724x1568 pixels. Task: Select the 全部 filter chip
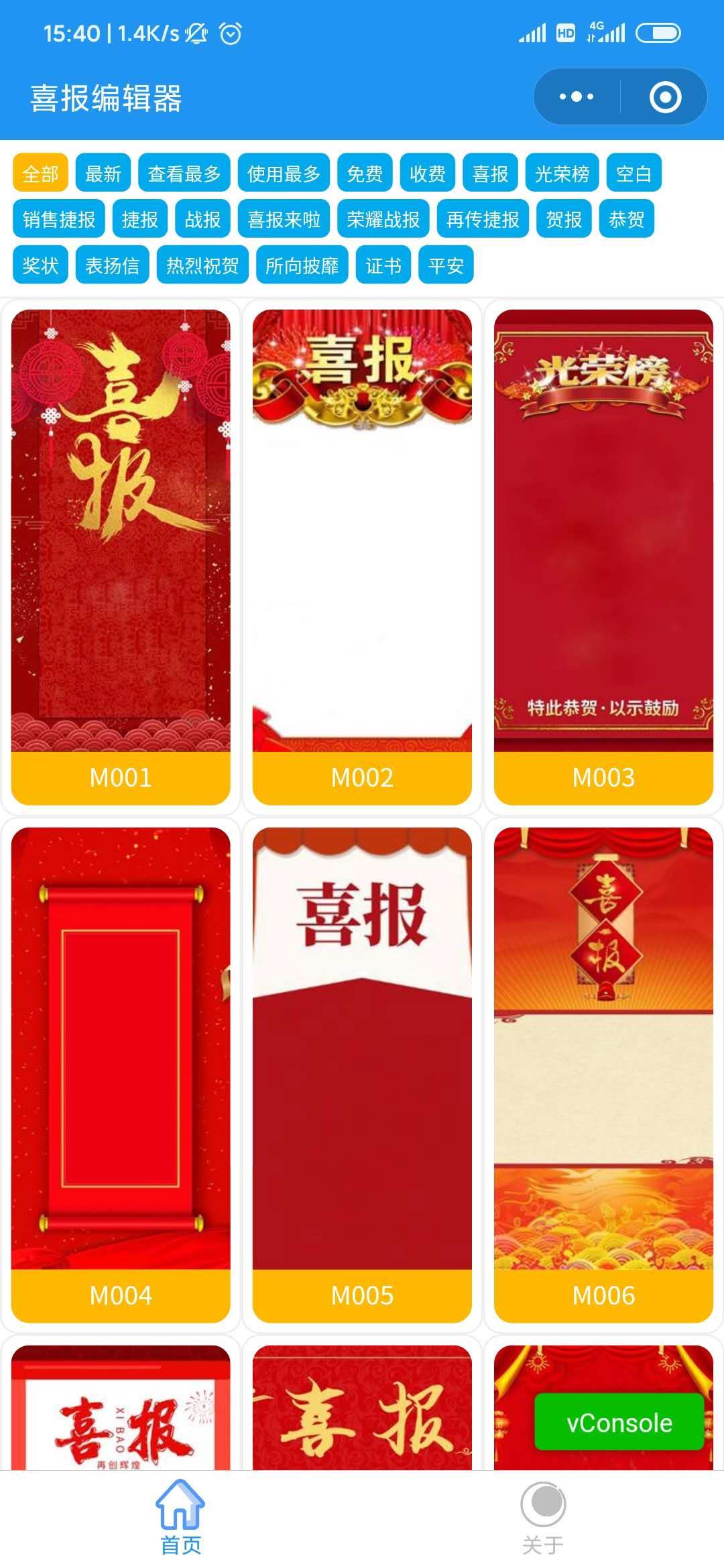coord(40,174)
